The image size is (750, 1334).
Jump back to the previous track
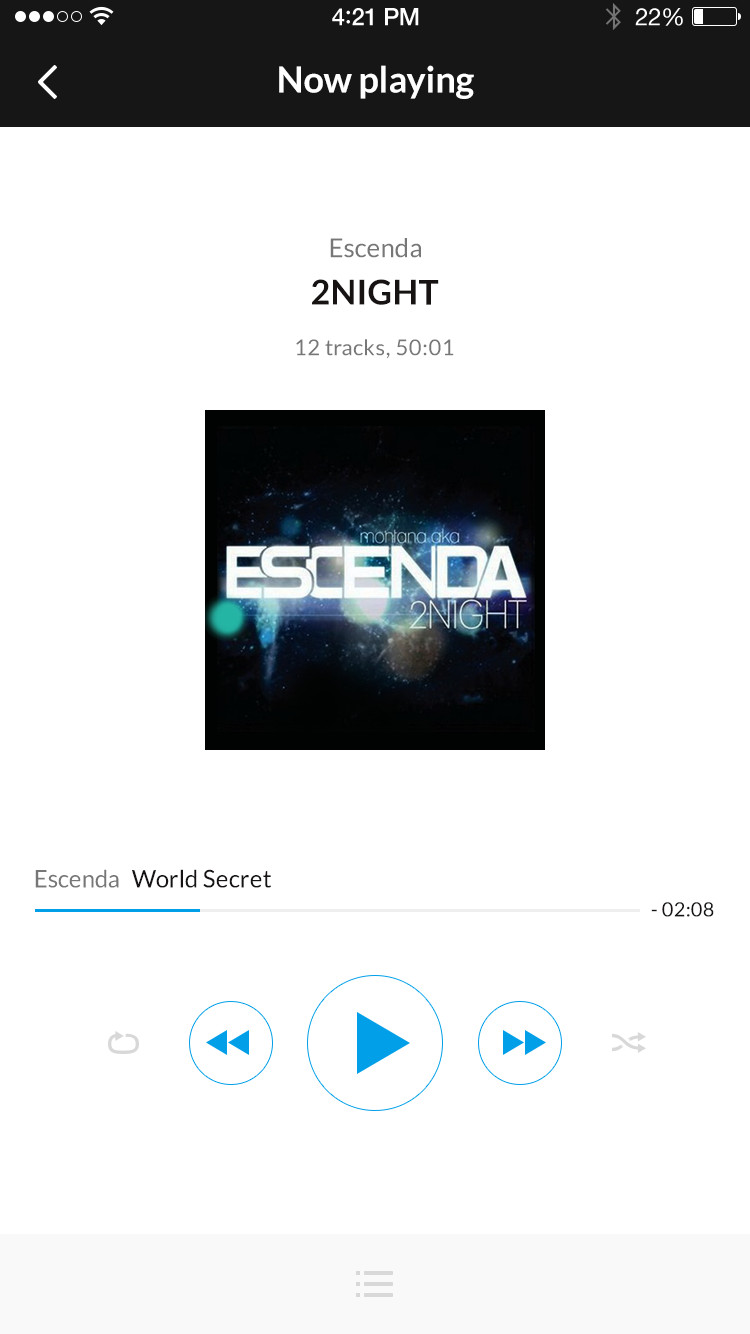[231, 1043]
